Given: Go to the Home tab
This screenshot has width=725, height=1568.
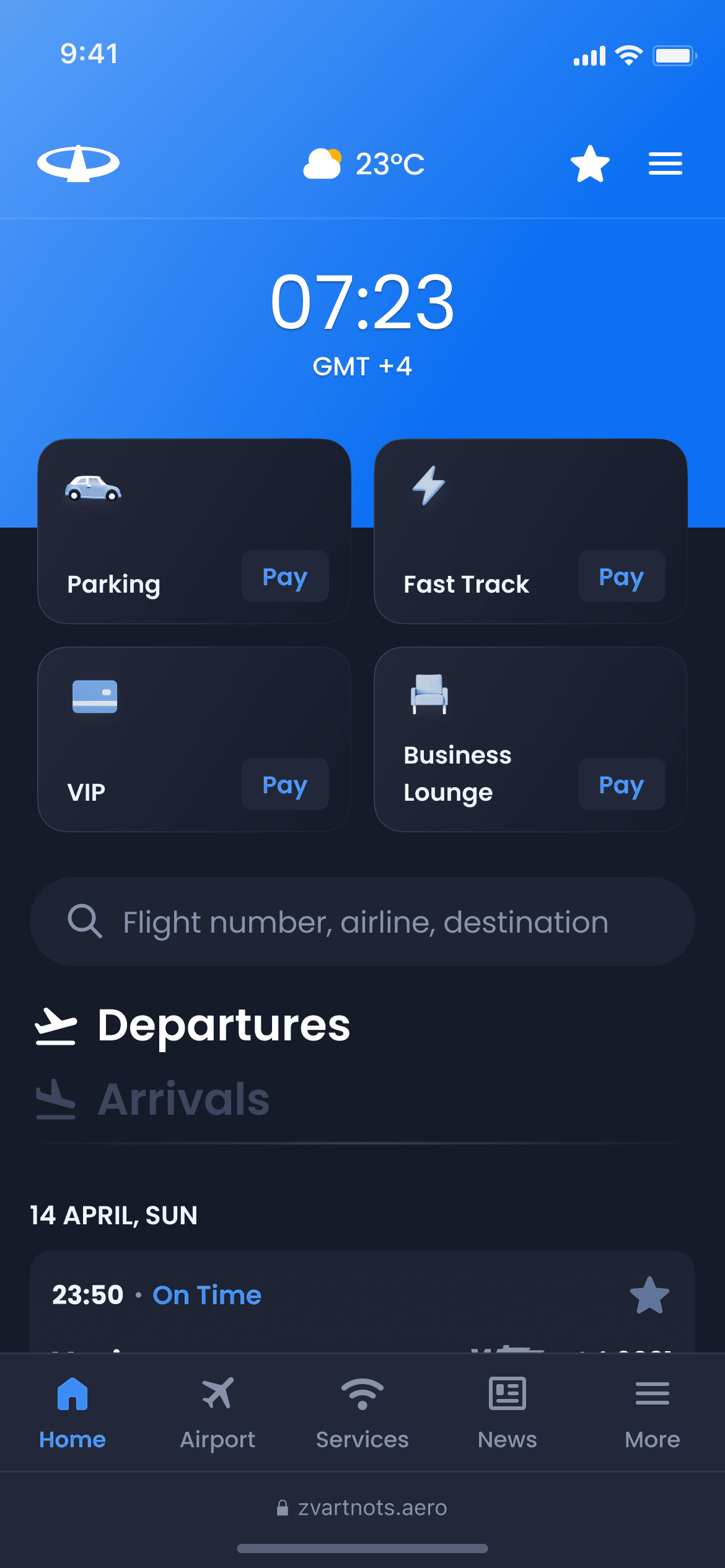Looking at the screenshot, I should point(72,1413).
